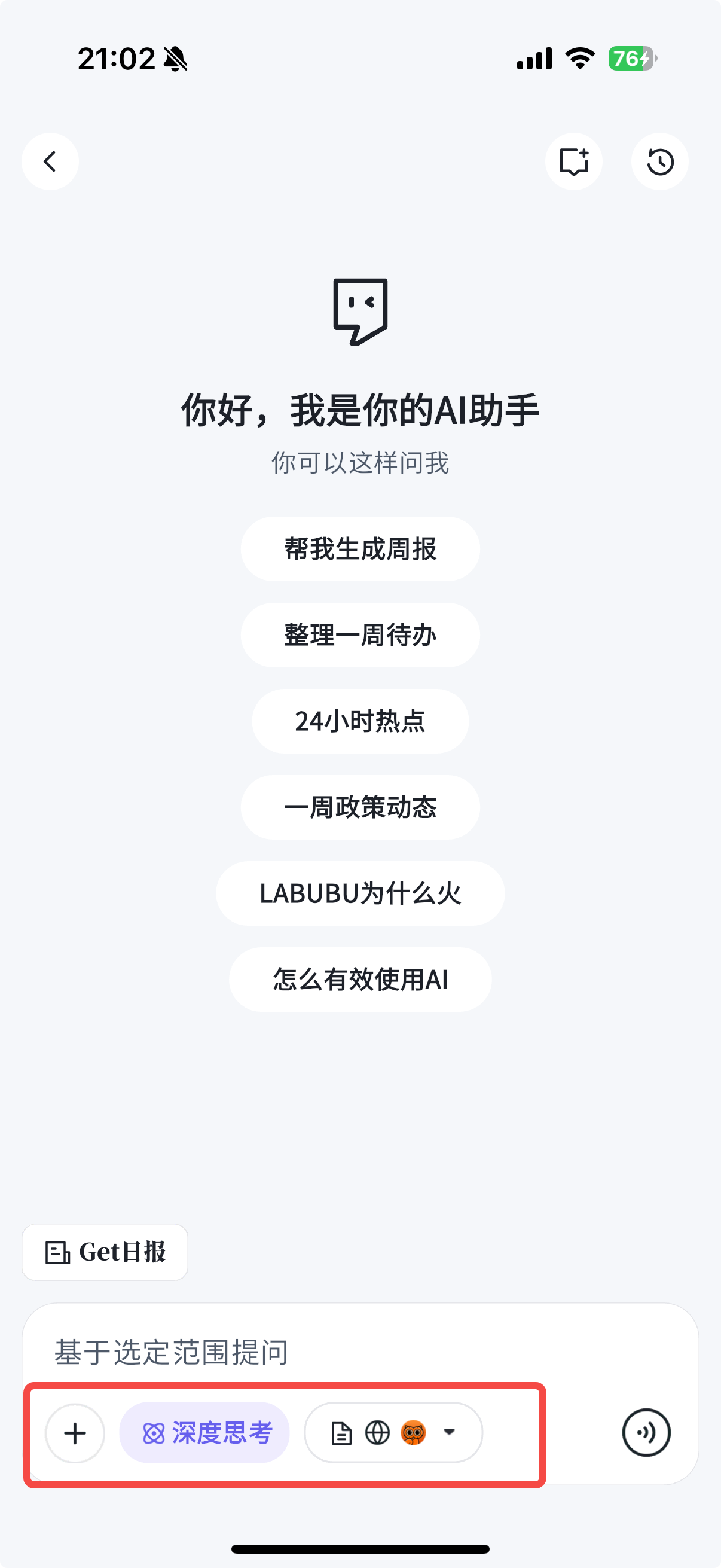Start voice input
This screenshot has height=1568, width=721.
[646, 1433]
